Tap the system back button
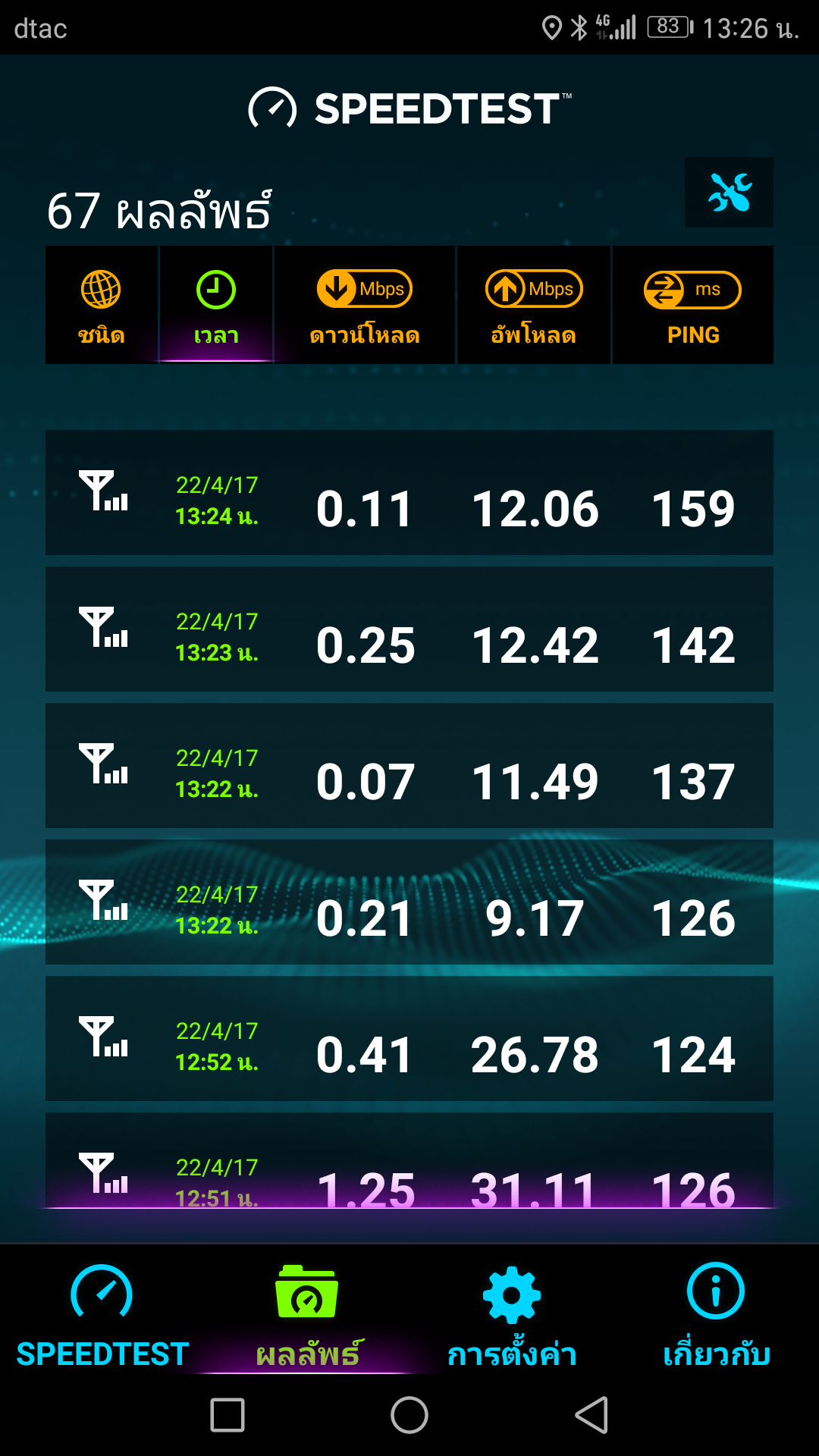819x1456 pixels. tap(591, 1415)
